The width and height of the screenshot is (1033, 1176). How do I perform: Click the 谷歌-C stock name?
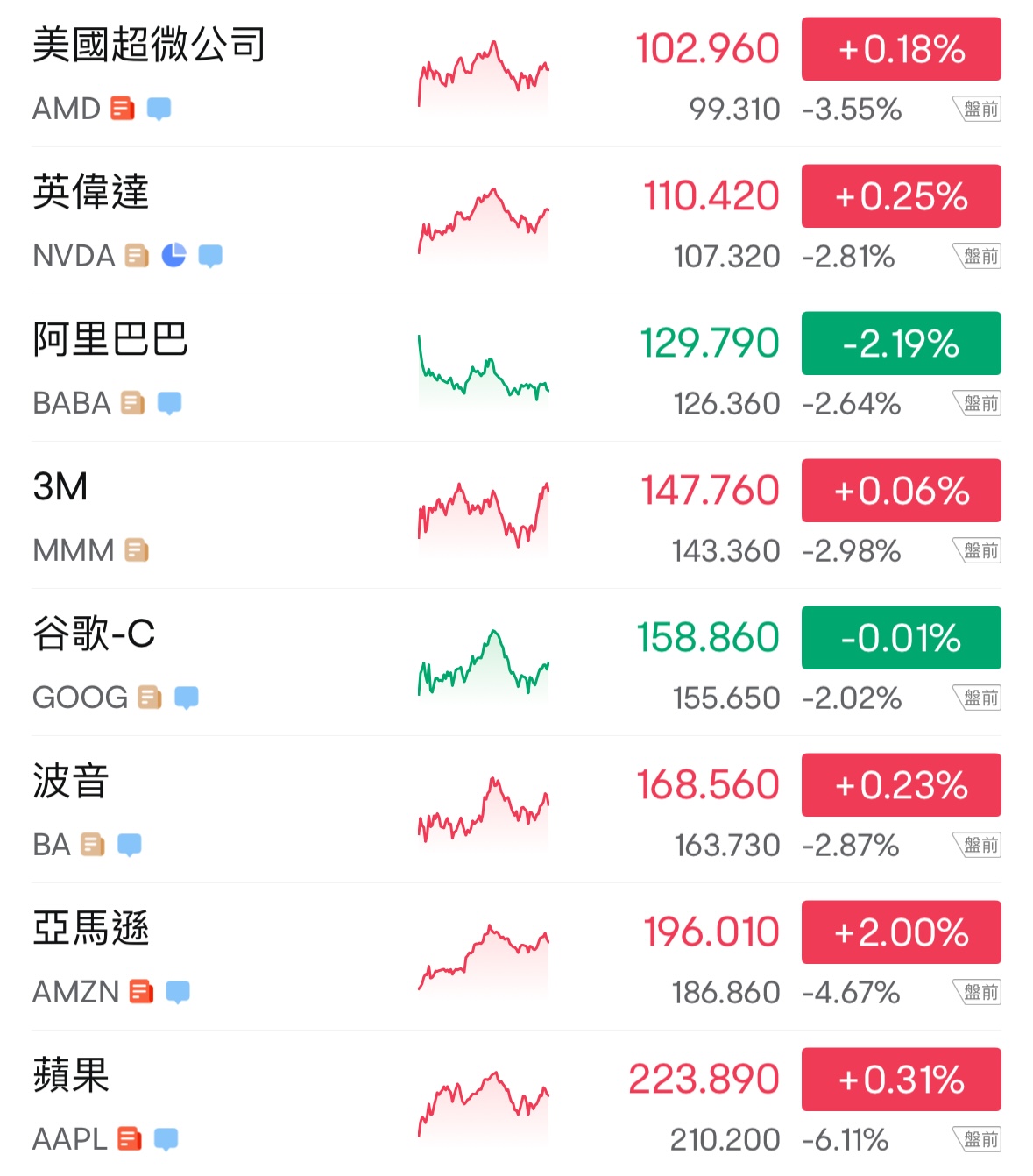tap(92, 637)
